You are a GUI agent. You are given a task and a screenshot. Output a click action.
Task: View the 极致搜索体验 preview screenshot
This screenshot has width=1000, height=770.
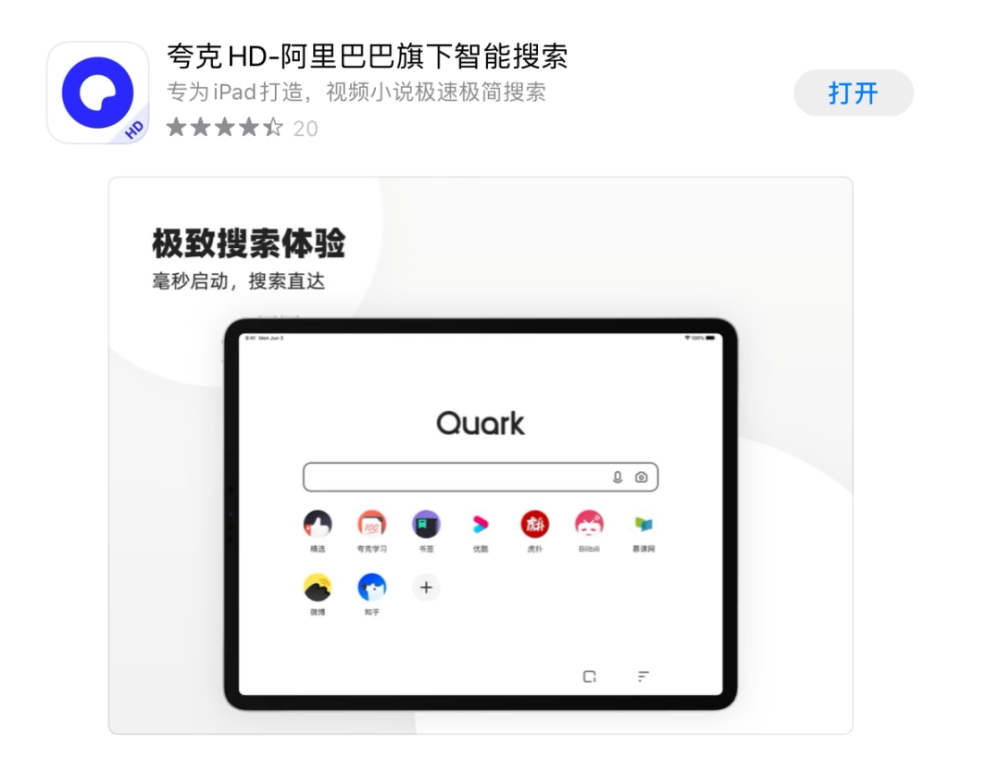[480, 456]
